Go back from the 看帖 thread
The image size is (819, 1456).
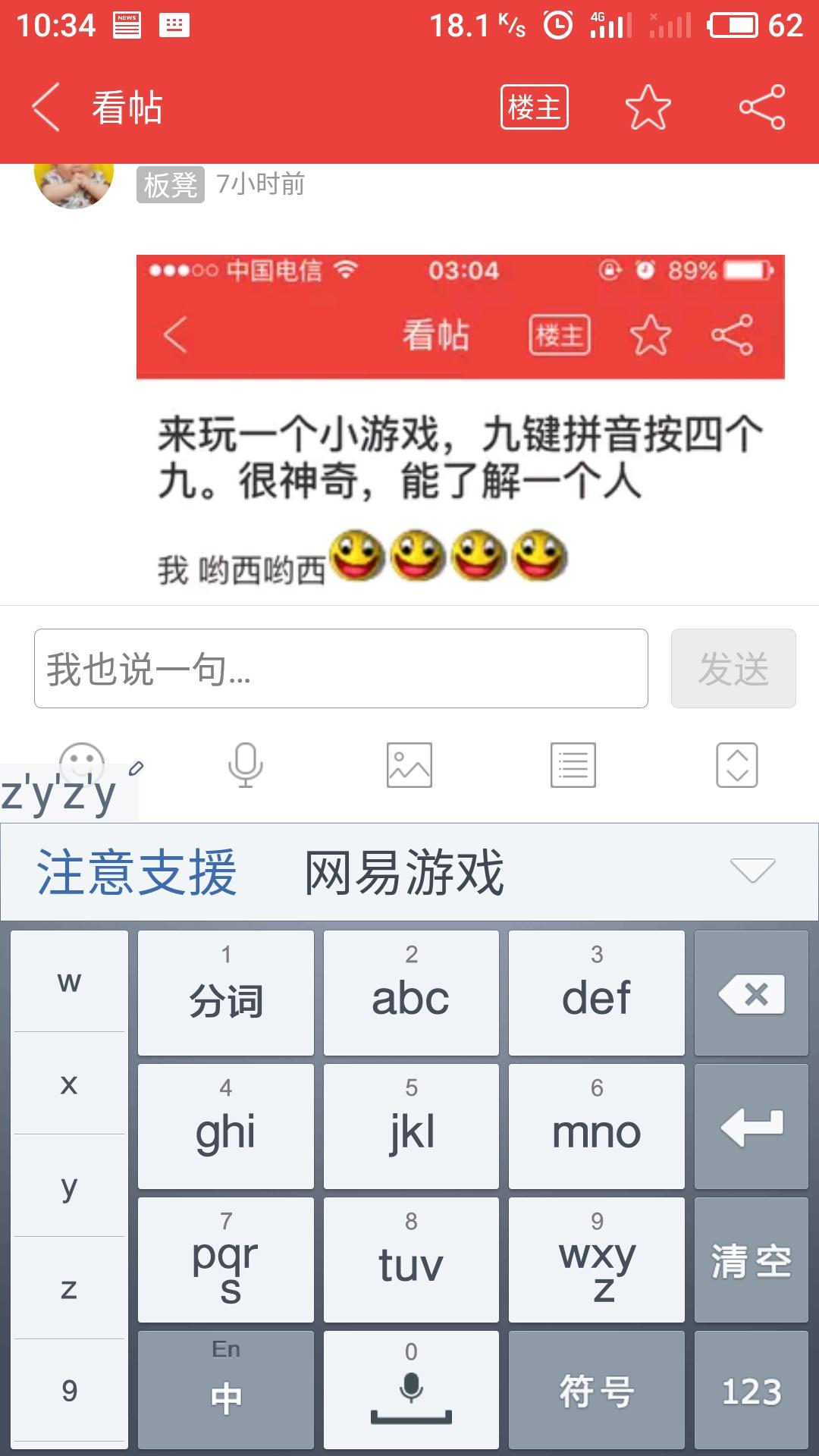click(47, 107)
